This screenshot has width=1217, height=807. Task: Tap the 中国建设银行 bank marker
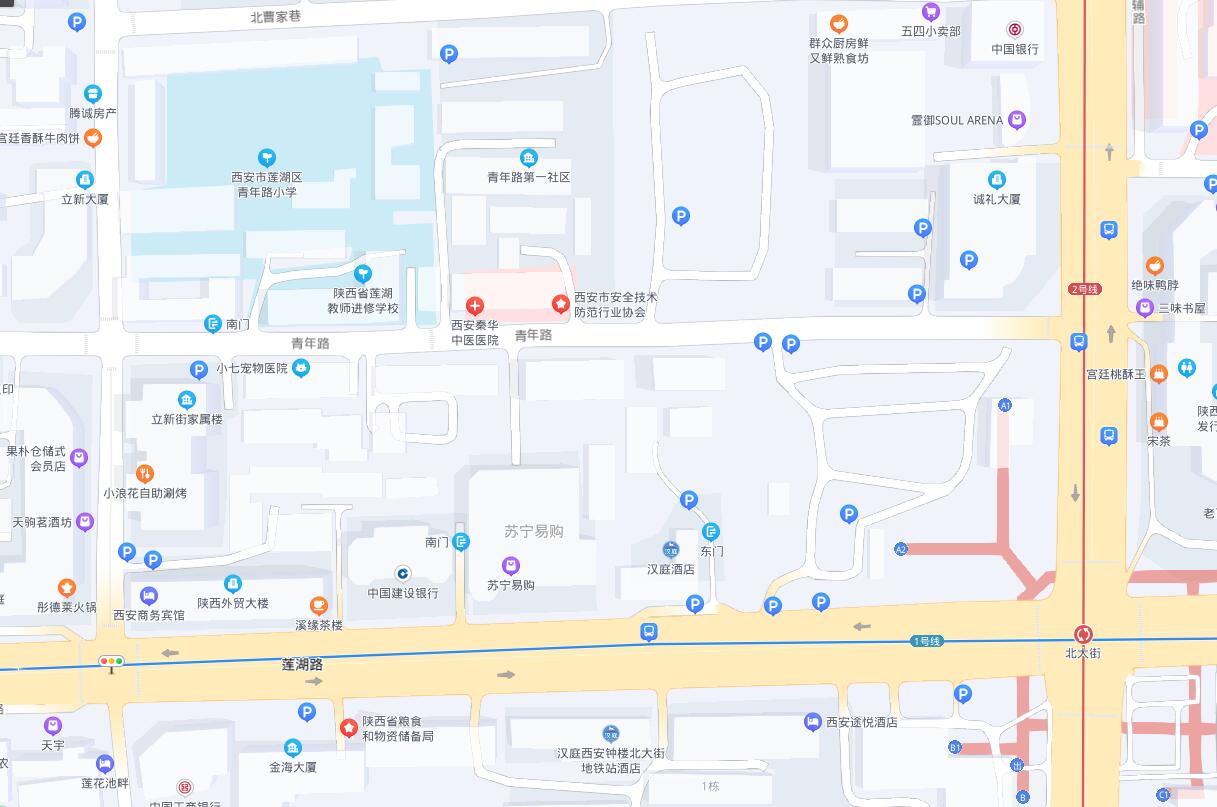402,573
